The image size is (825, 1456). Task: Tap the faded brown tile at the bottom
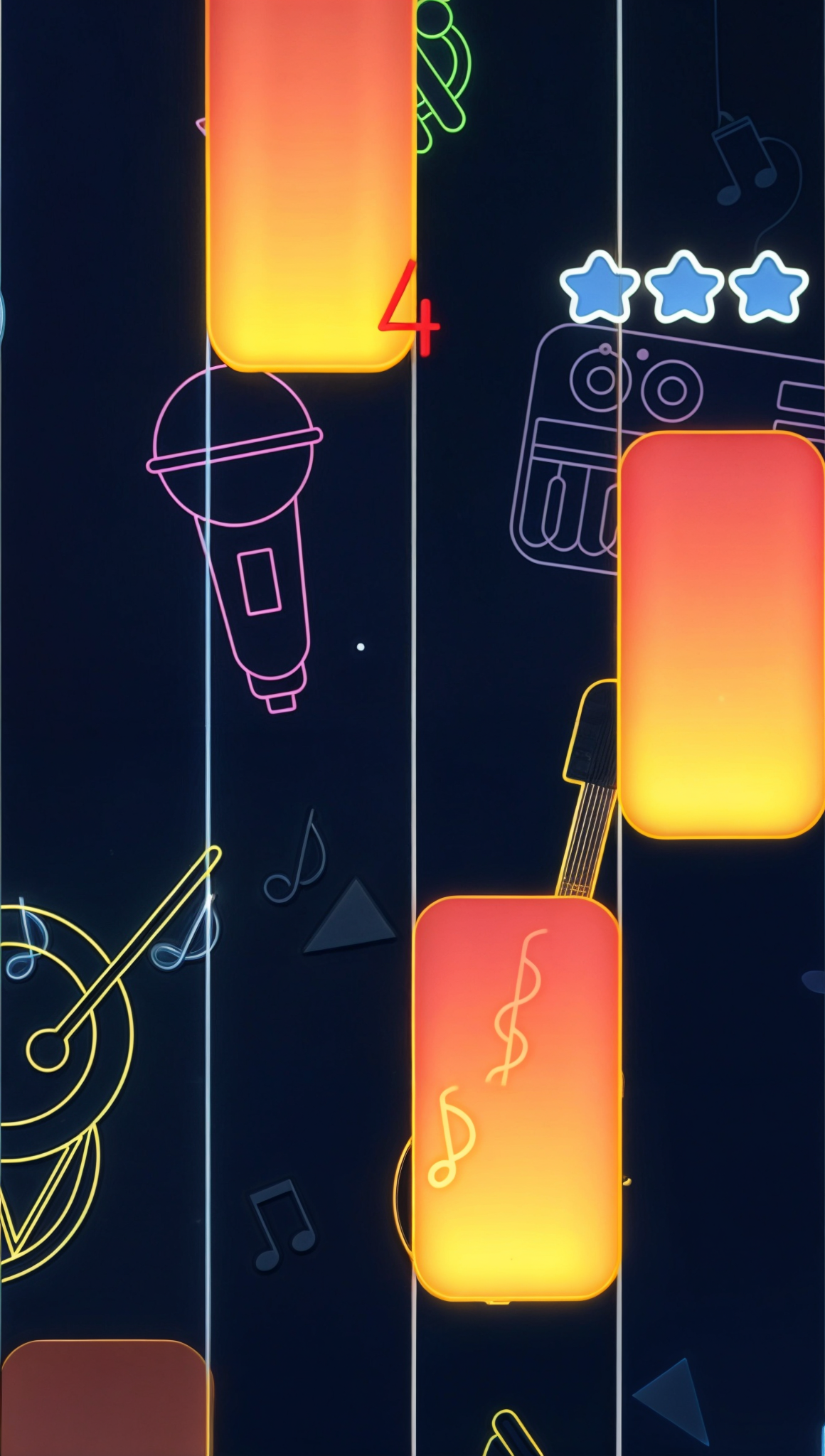coord(105,1397)
